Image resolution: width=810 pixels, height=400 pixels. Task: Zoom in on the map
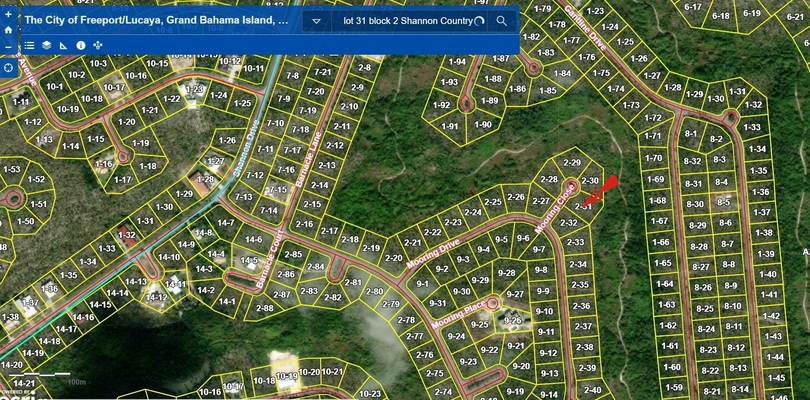point(8,13)
